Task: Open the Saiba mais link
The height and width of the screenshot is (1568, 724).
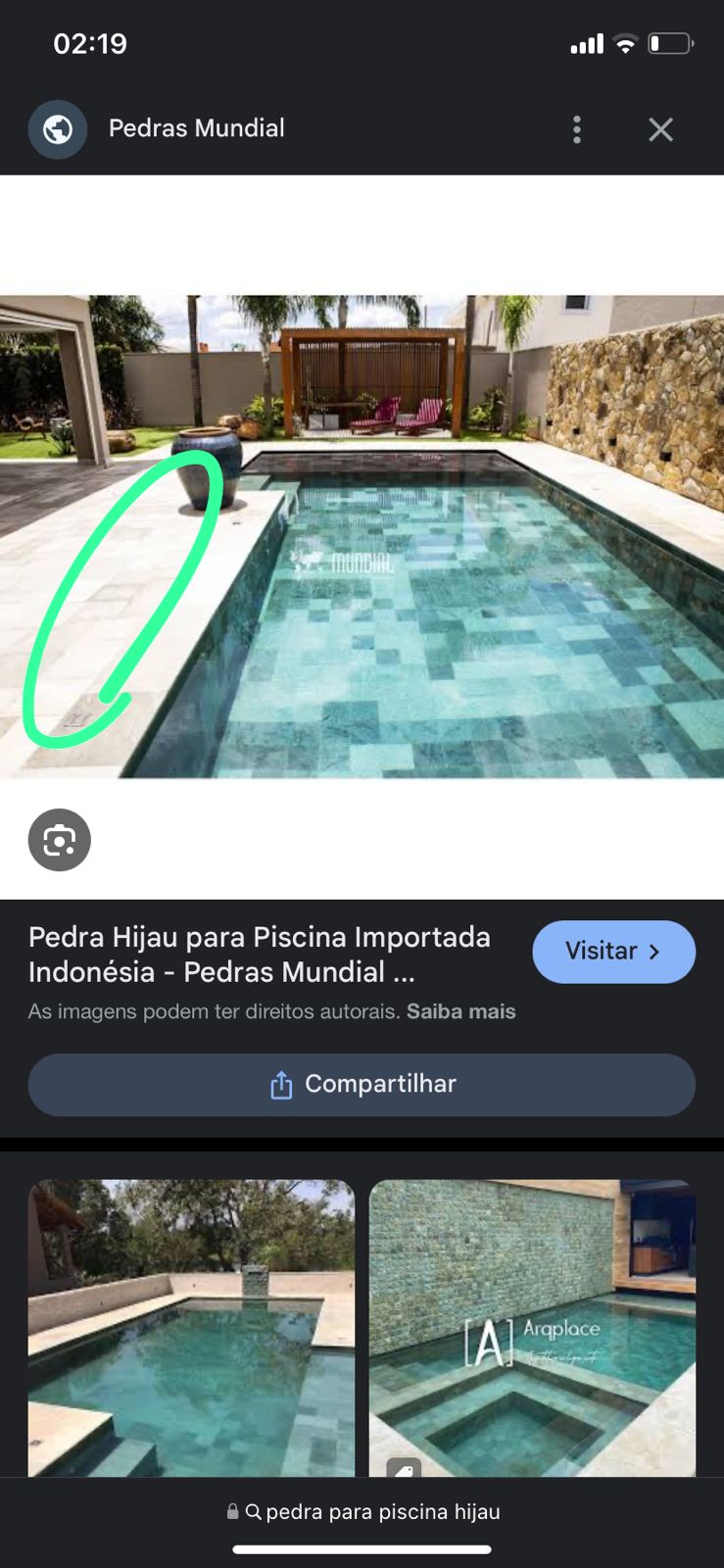Action: [x=460, y=1011]
